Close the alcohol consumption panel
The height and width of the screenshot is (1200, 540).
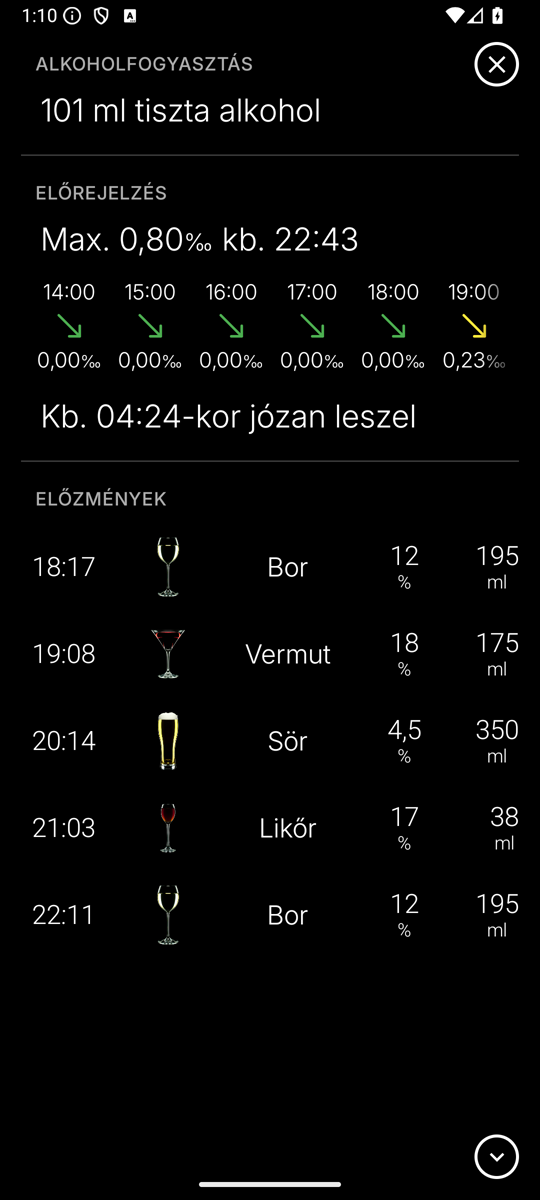[x=496, y=65]
